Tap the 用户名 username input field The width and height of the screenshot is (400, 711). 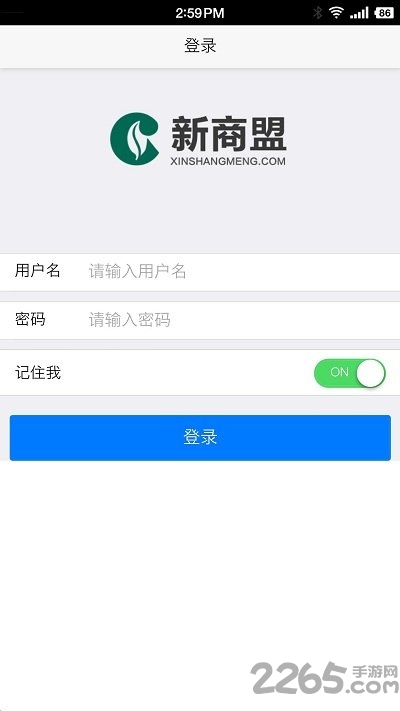point(240,272)
